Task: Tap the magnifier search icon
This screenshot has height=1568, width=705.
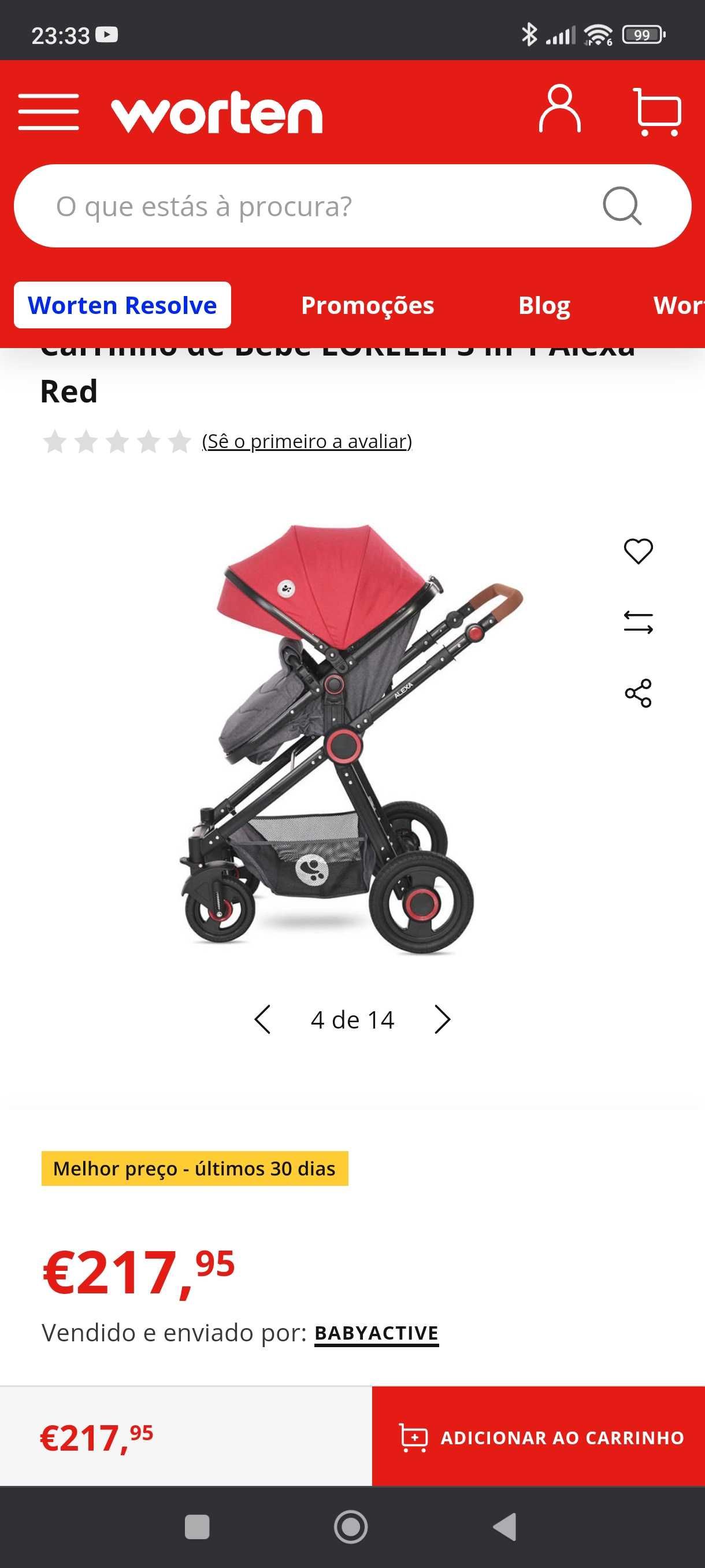Action: [x=622, y=206]
